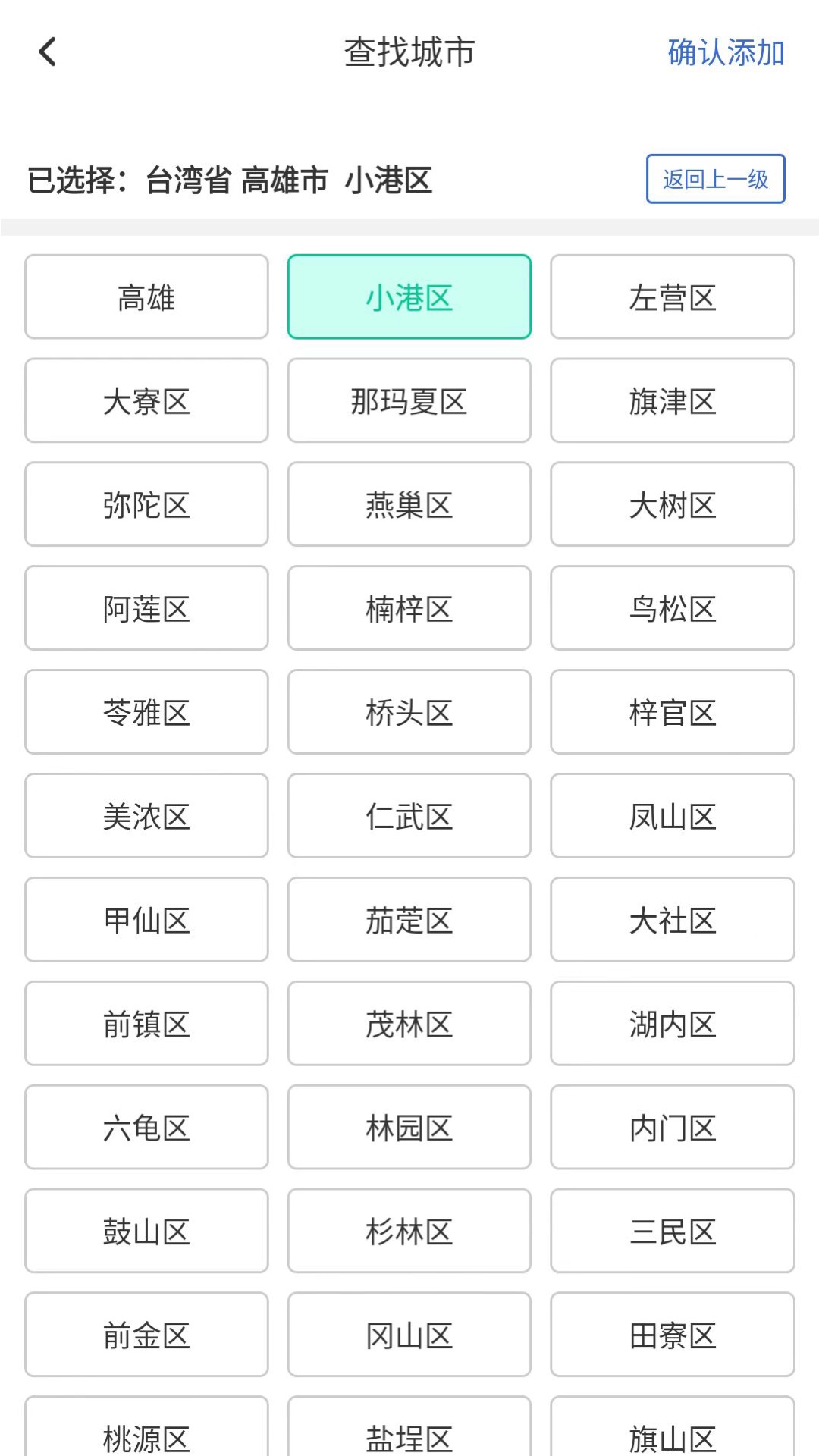
Task: Pick 凤山区 district
Action: point(672,816)
